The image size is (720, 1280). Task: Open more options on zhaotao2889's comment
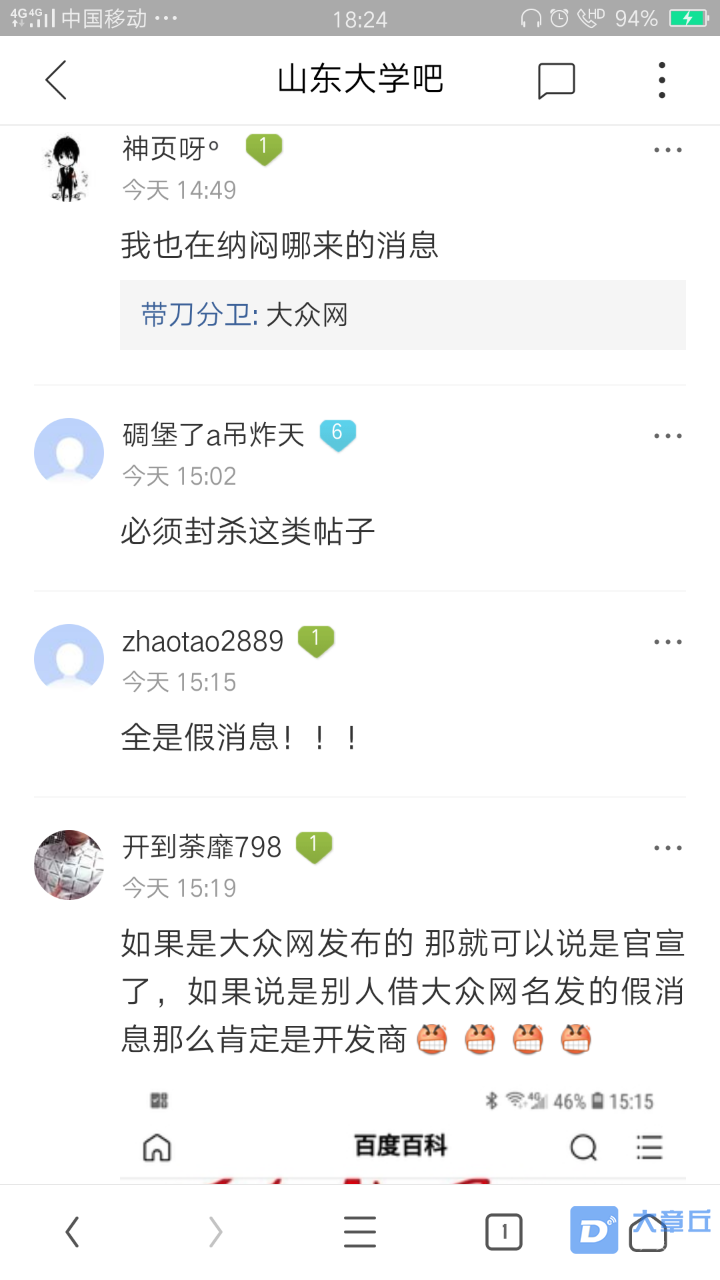click(x=667, y=642)
